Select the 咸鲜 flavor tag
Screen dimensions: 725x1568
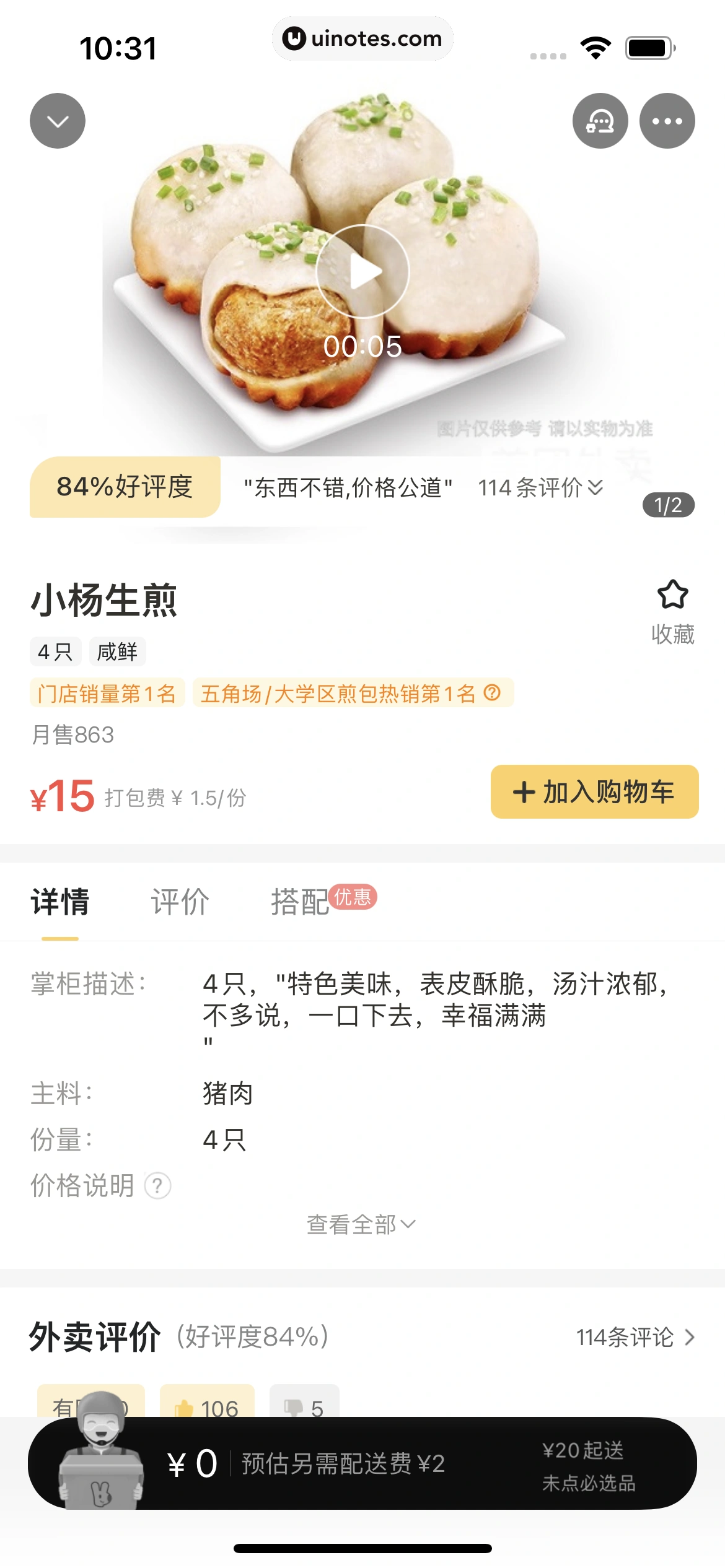click(x=118, y=651)
